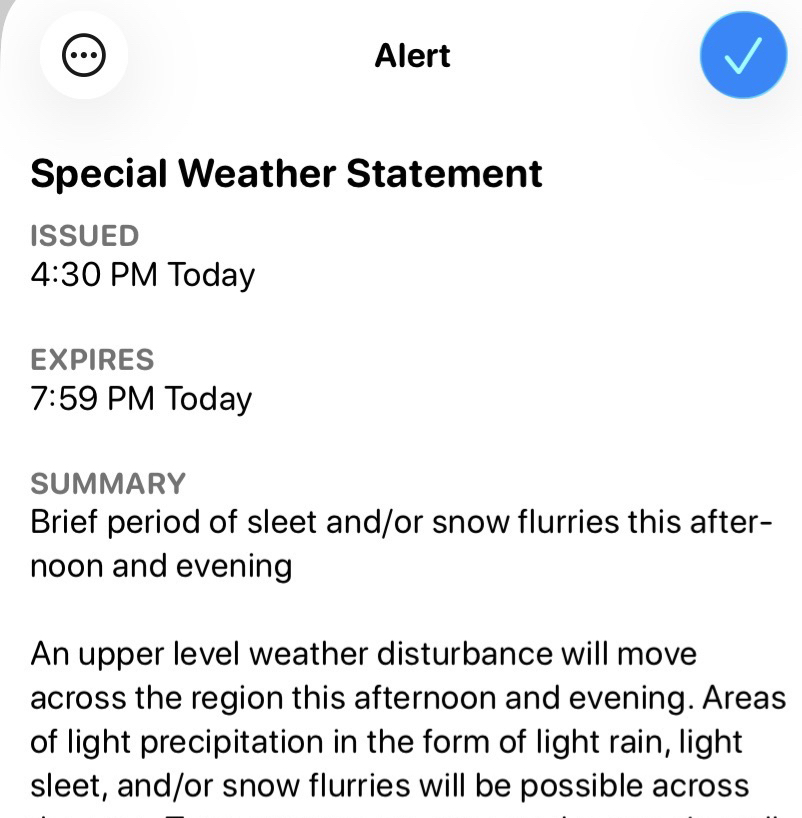This screenshot has height=818, width=802.
Task: Open the more options ellipsis menu
Action: click(x=83, y=56)
